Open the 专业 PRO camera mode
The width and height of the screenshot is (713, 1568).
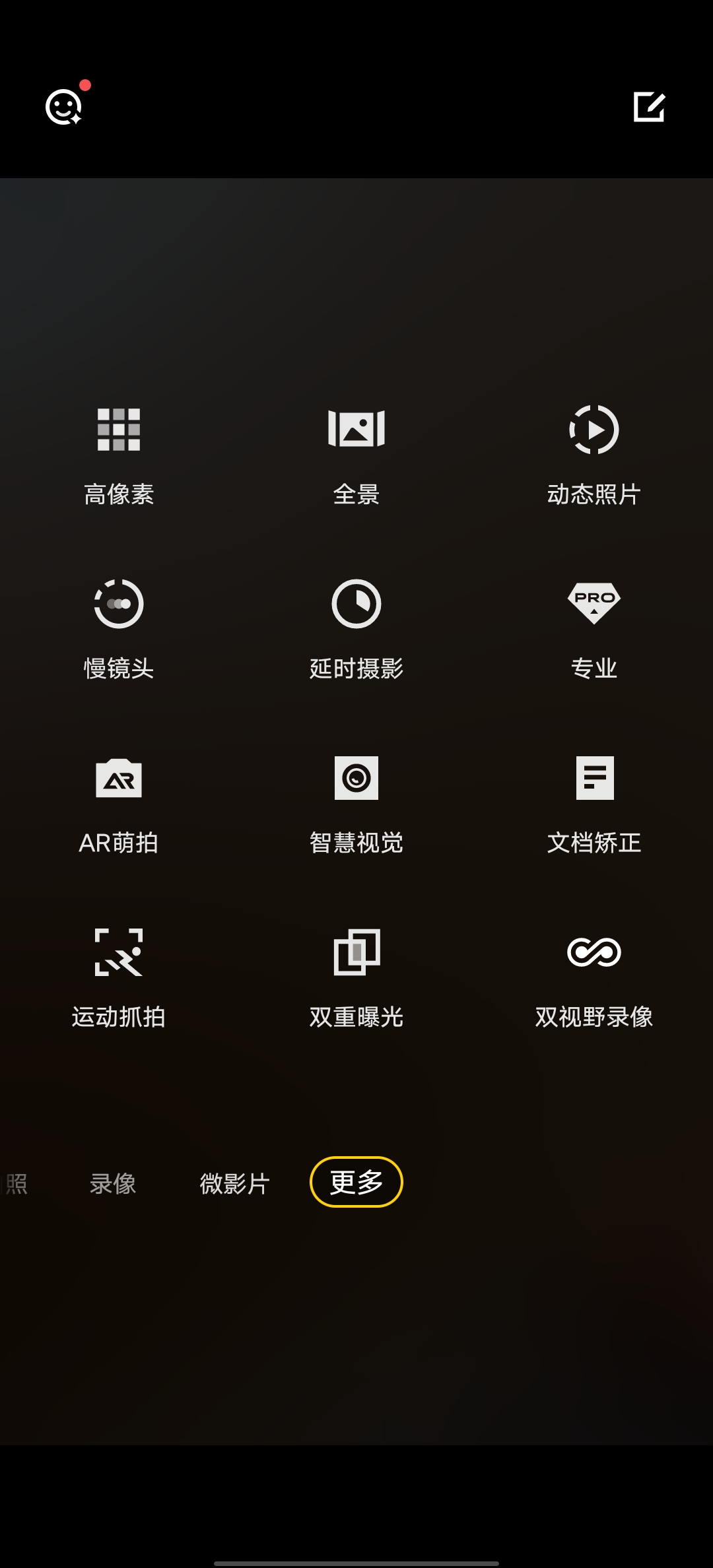[x=594, y=630]
